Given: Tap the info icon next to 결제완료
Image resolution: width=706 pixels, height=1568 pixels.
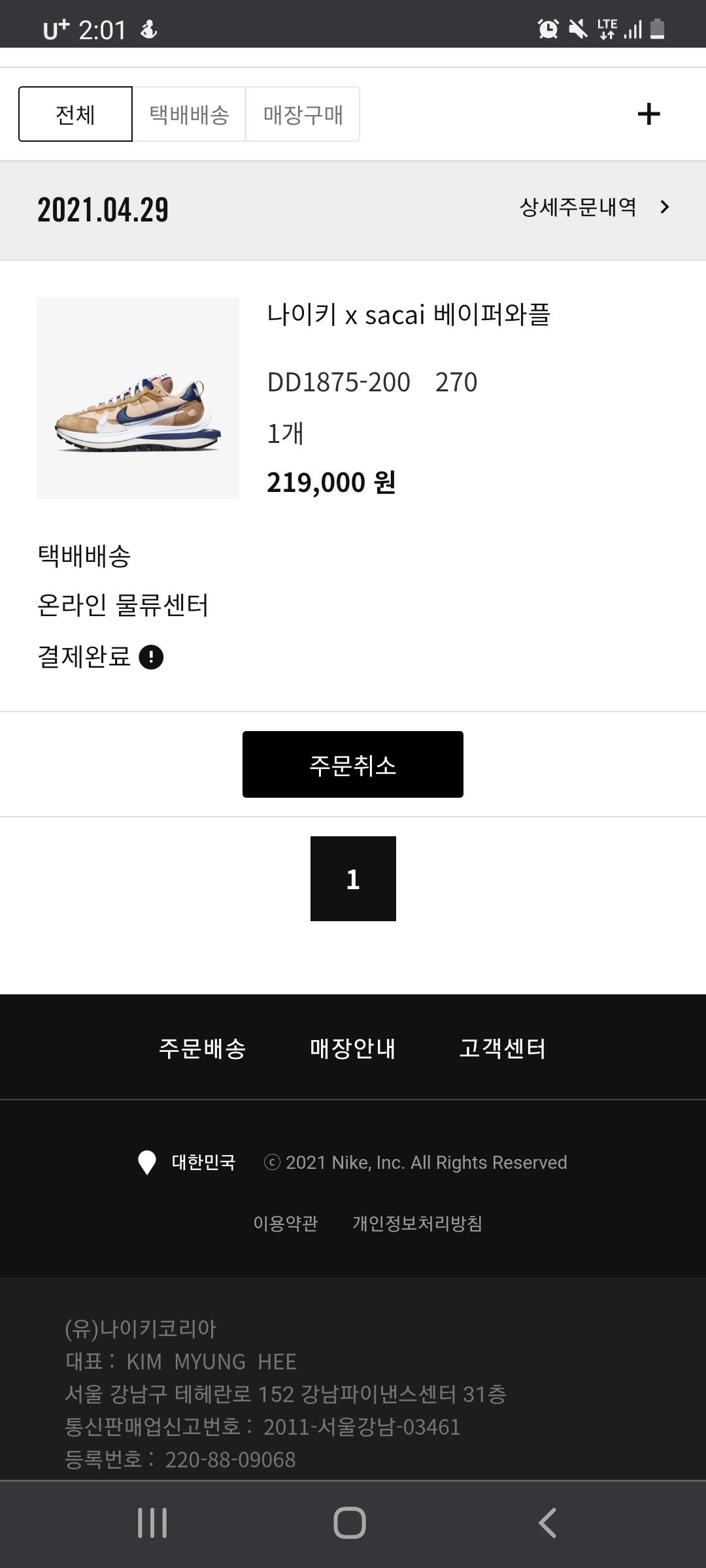Looking at the screenshot, I should [151, 657].
